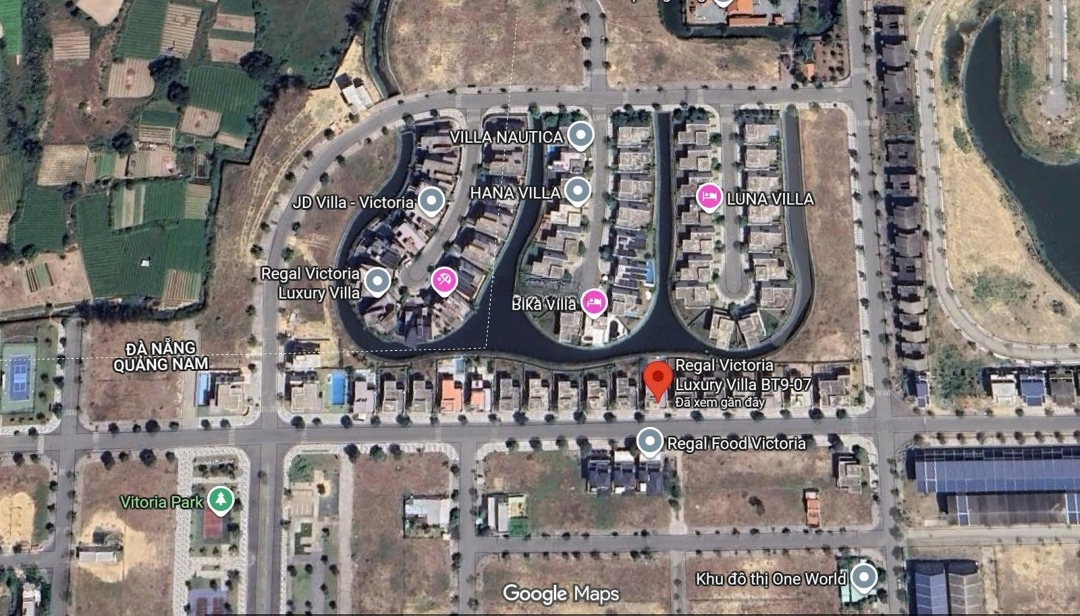Open the Khu đô thị One World pin
The width and height of the screenshot is (1080, 616).
click(x=862, y=576)
